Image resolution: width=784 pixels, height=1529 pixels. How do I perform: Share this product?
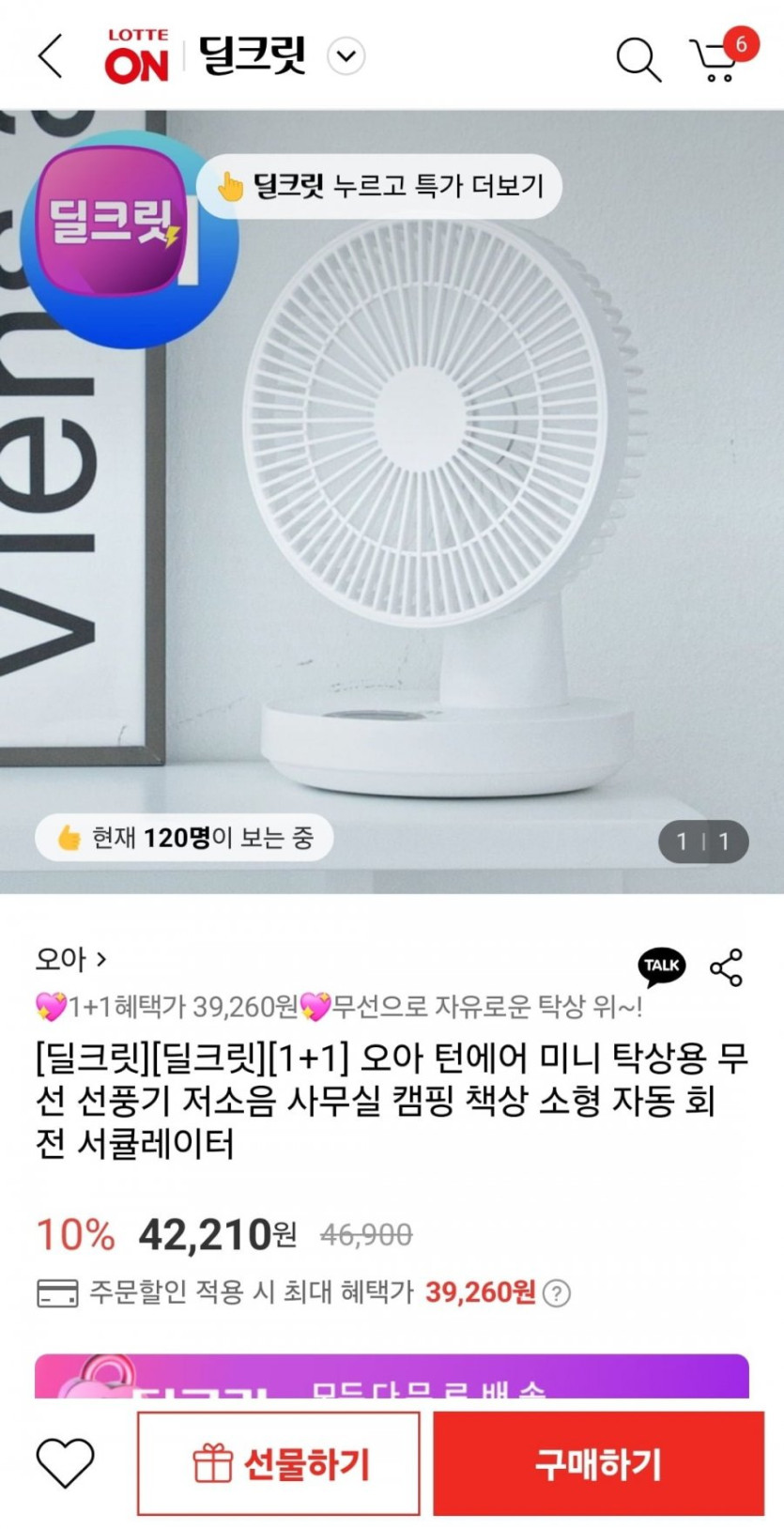coord(726,967)
